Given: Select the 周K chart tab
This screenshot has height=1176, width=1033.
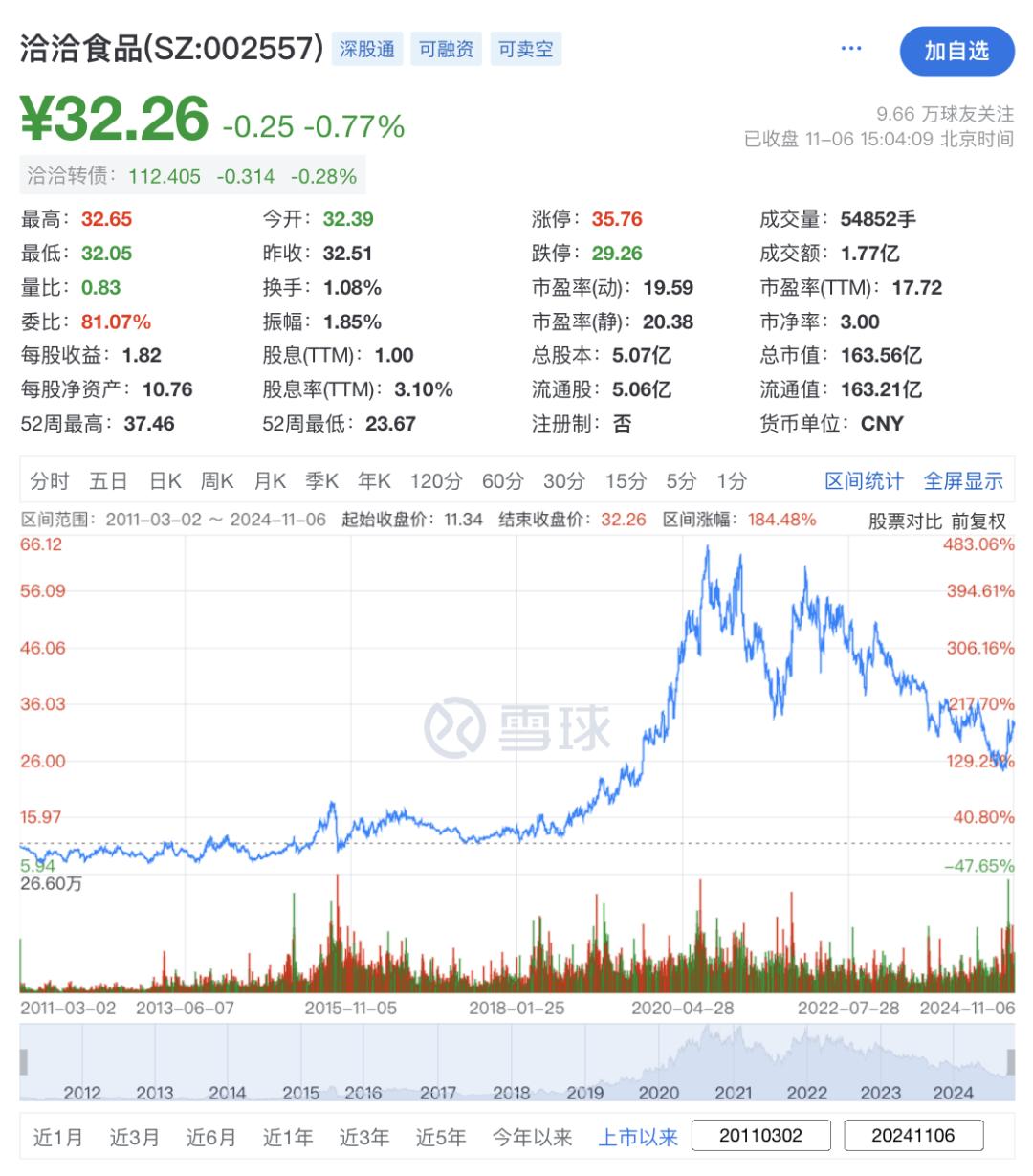Looking at the screenshot, I should tap(217, 481).
